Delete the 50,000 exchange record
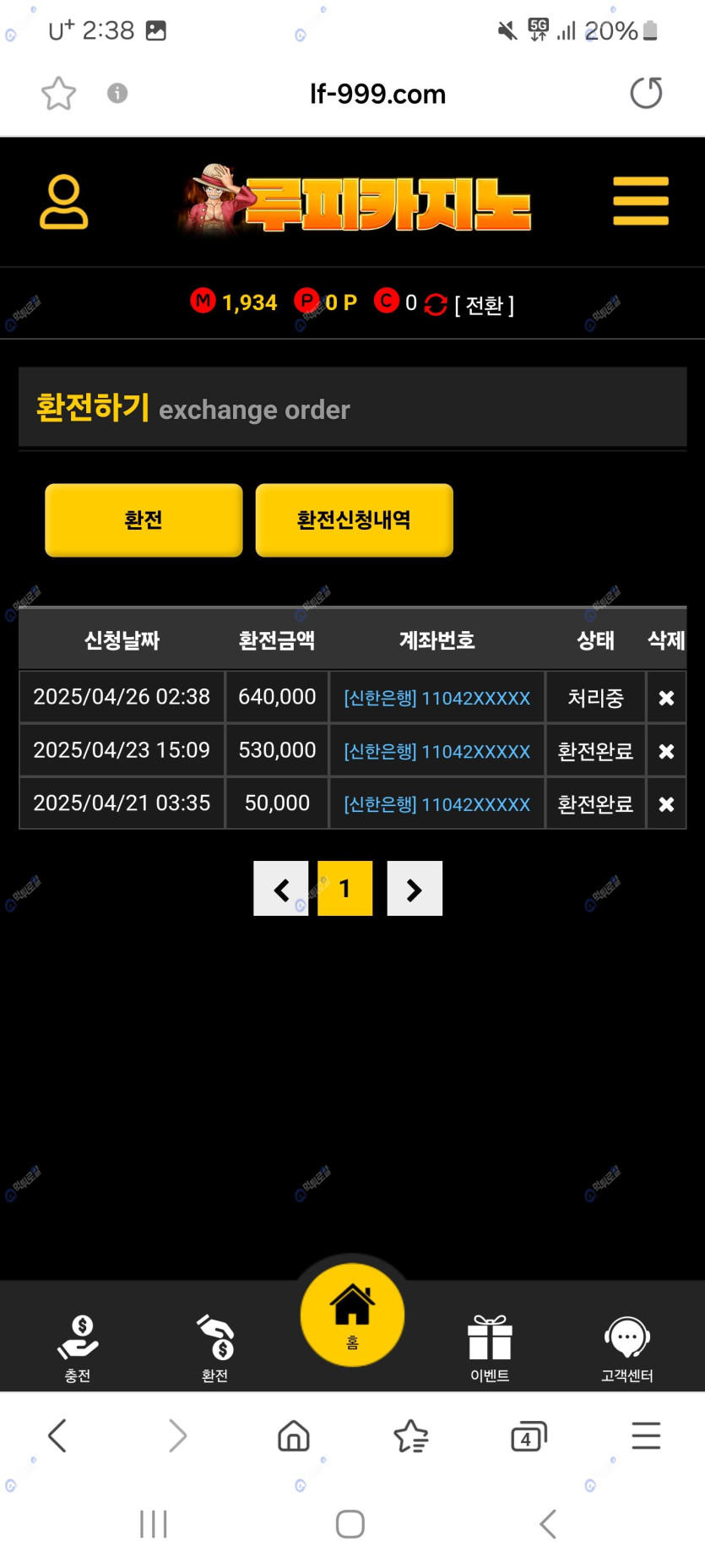Image resolution: width=705 pixels, height=1568 pixels. coord(666,804)
